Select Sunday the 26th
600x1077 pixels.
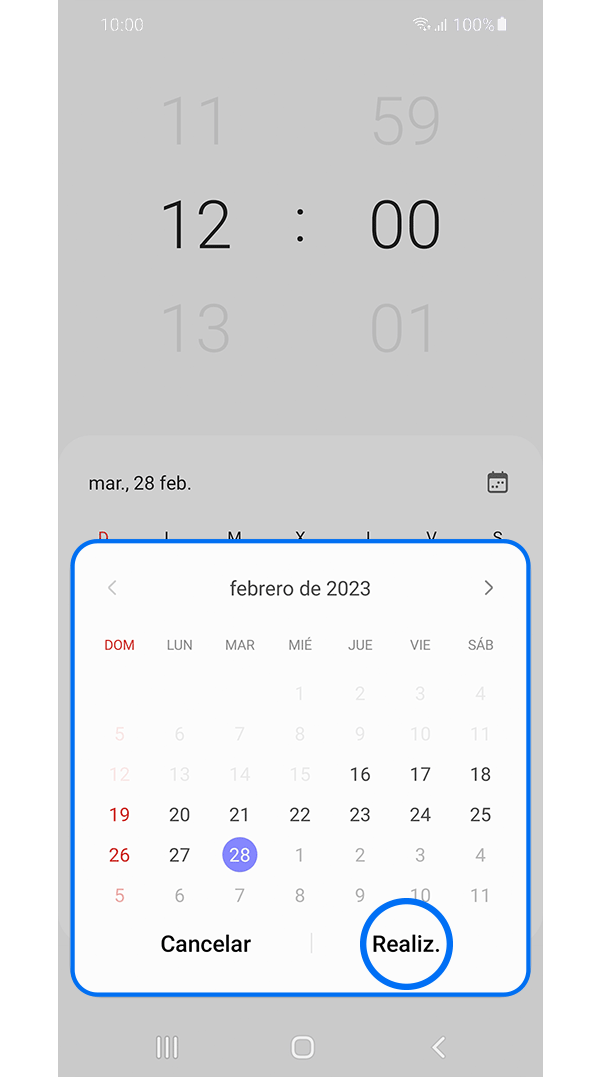tap(119, 855)
